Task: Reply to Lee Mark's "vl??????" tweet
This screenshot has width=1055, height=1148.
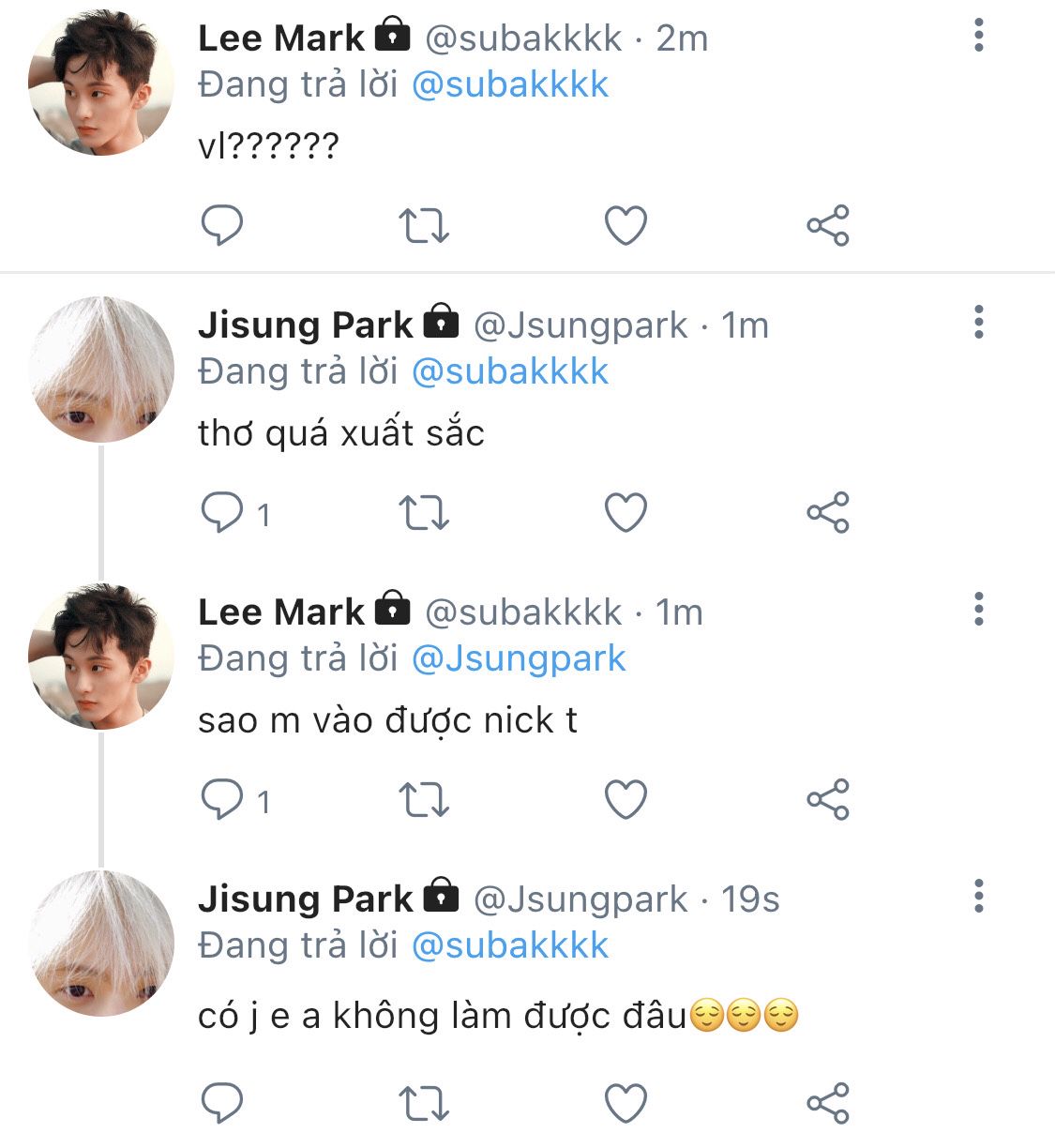Action: 222,225
